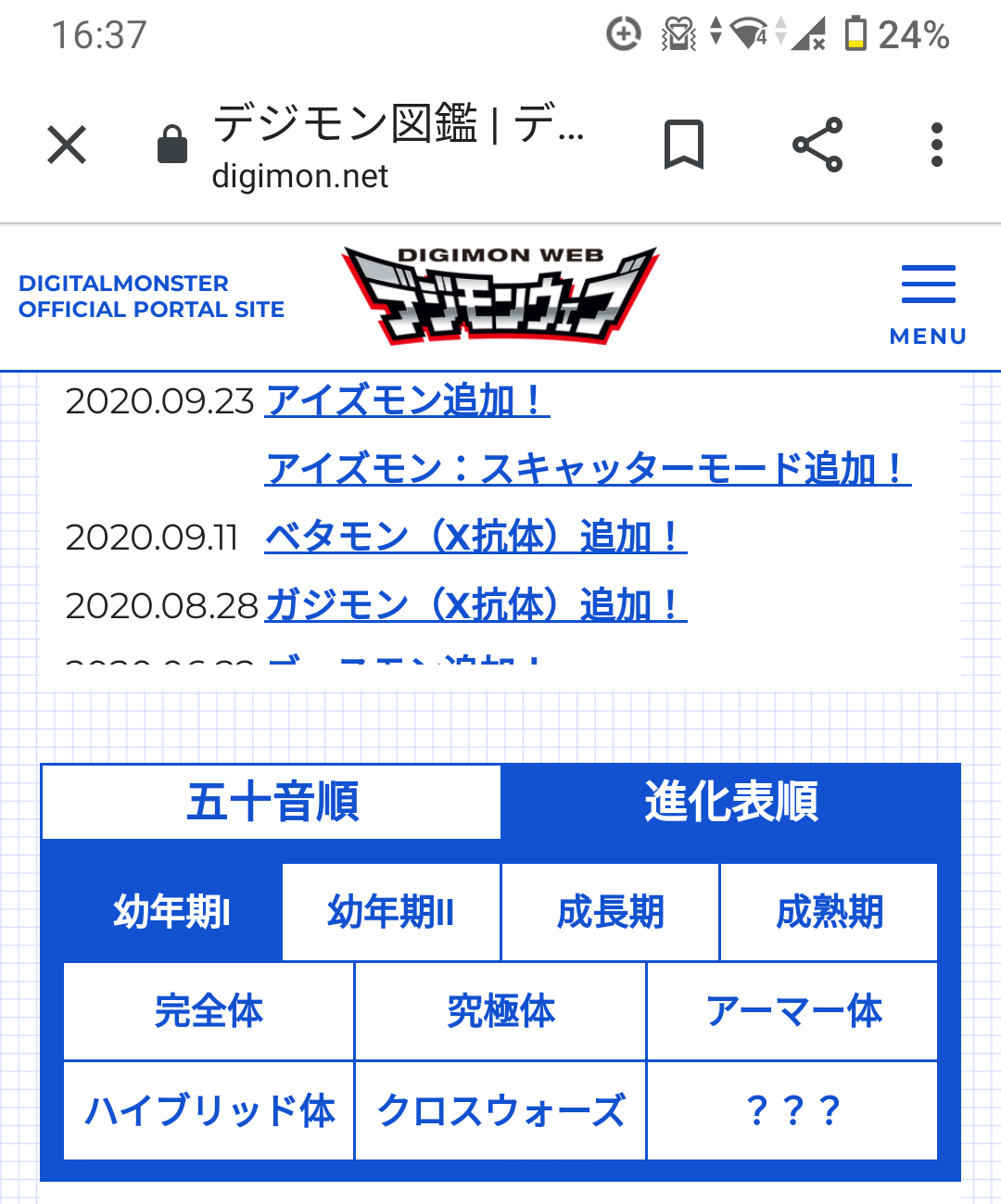Select the 完全体 filter
Screen dimensions: 1001x1204
(x=209, y=1011)
